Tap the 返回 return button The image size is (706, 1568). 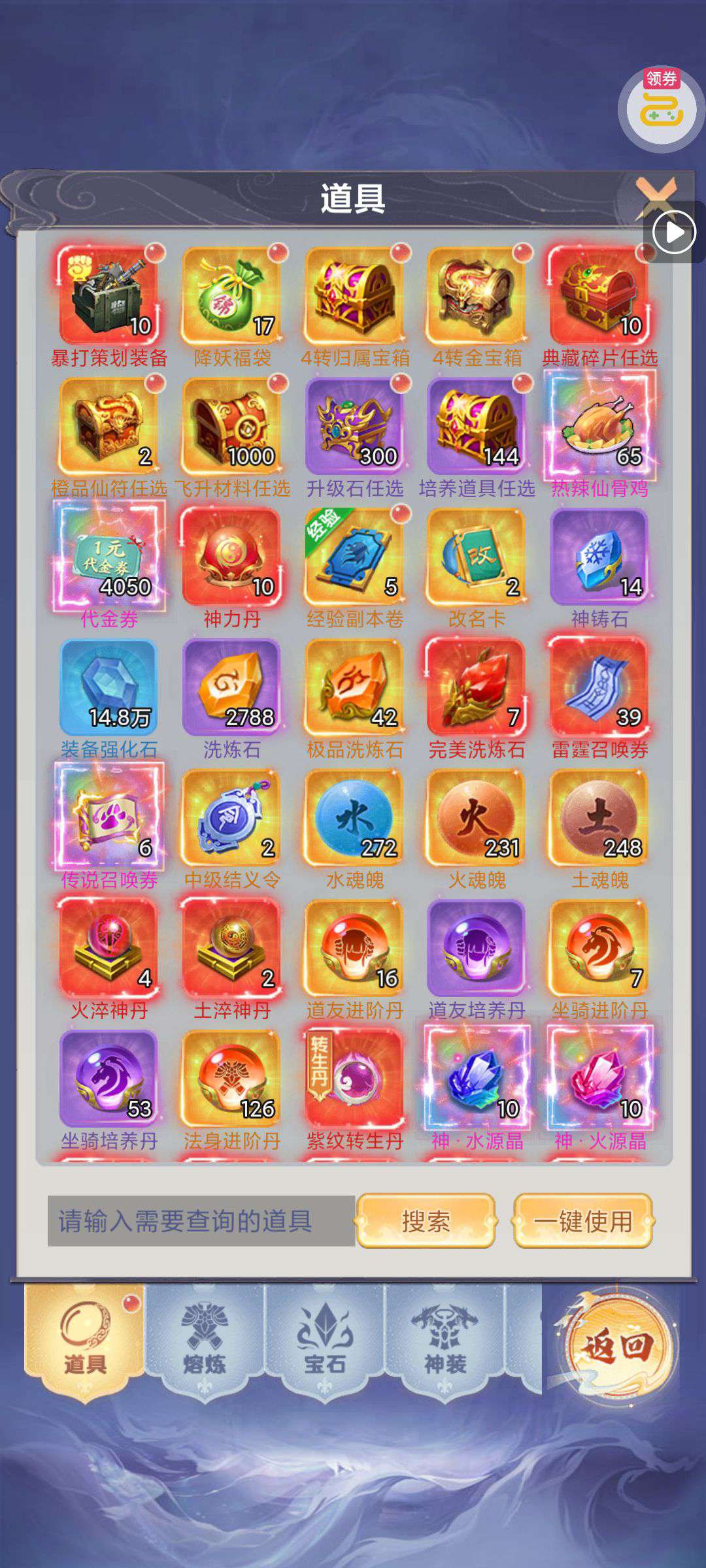[615, 1346]
